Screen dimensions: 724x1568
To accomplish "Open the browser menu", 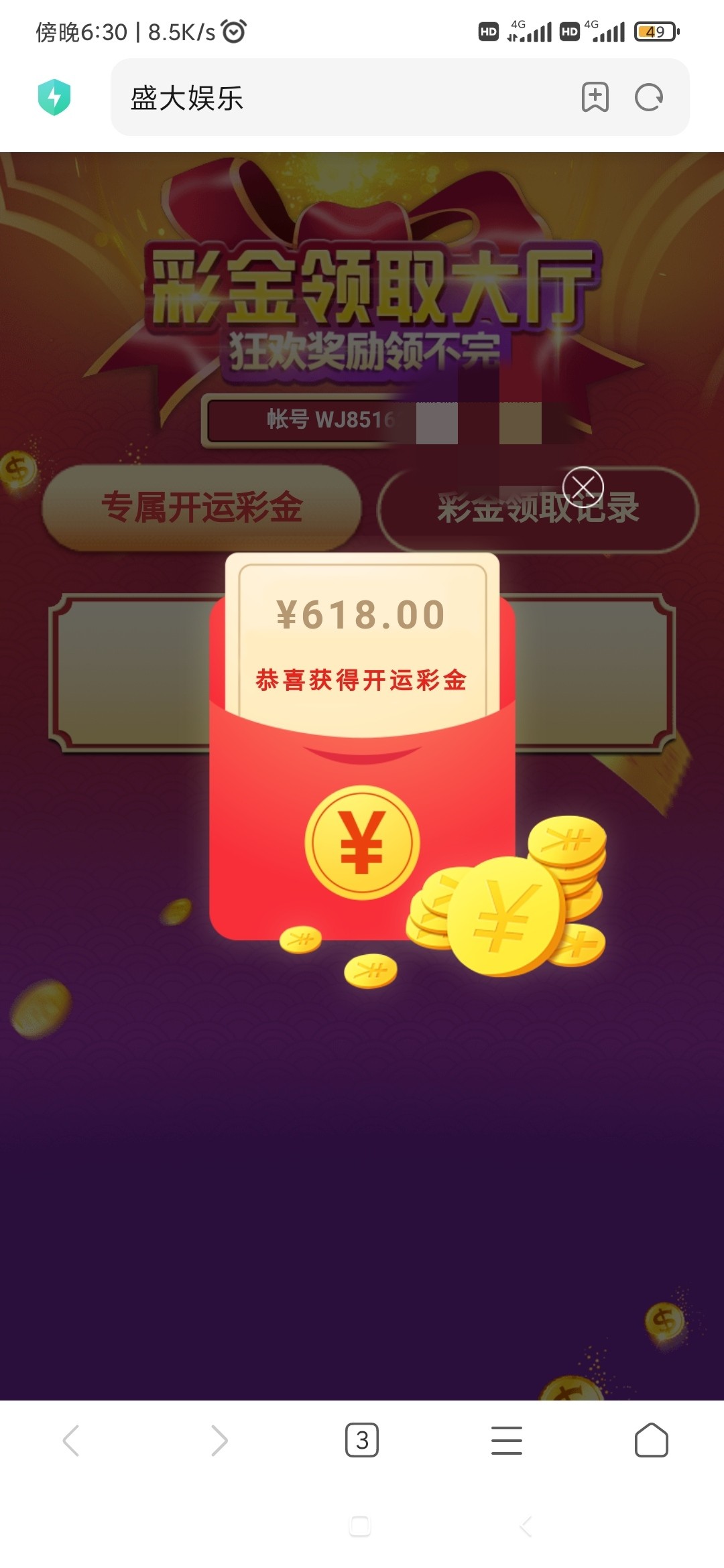I will (x=507, y=1440).
